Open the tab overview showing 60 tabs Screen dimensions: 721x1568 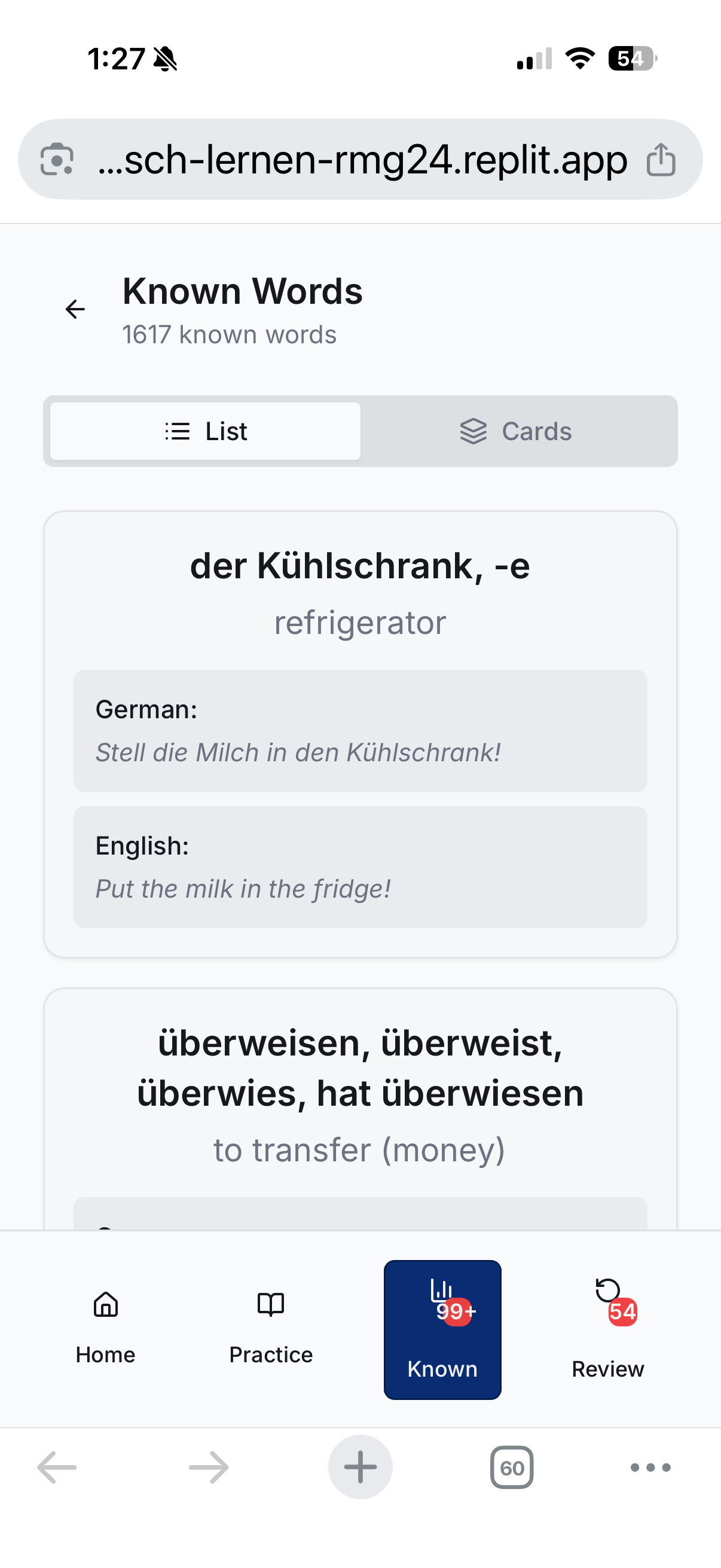(512, 1467)
